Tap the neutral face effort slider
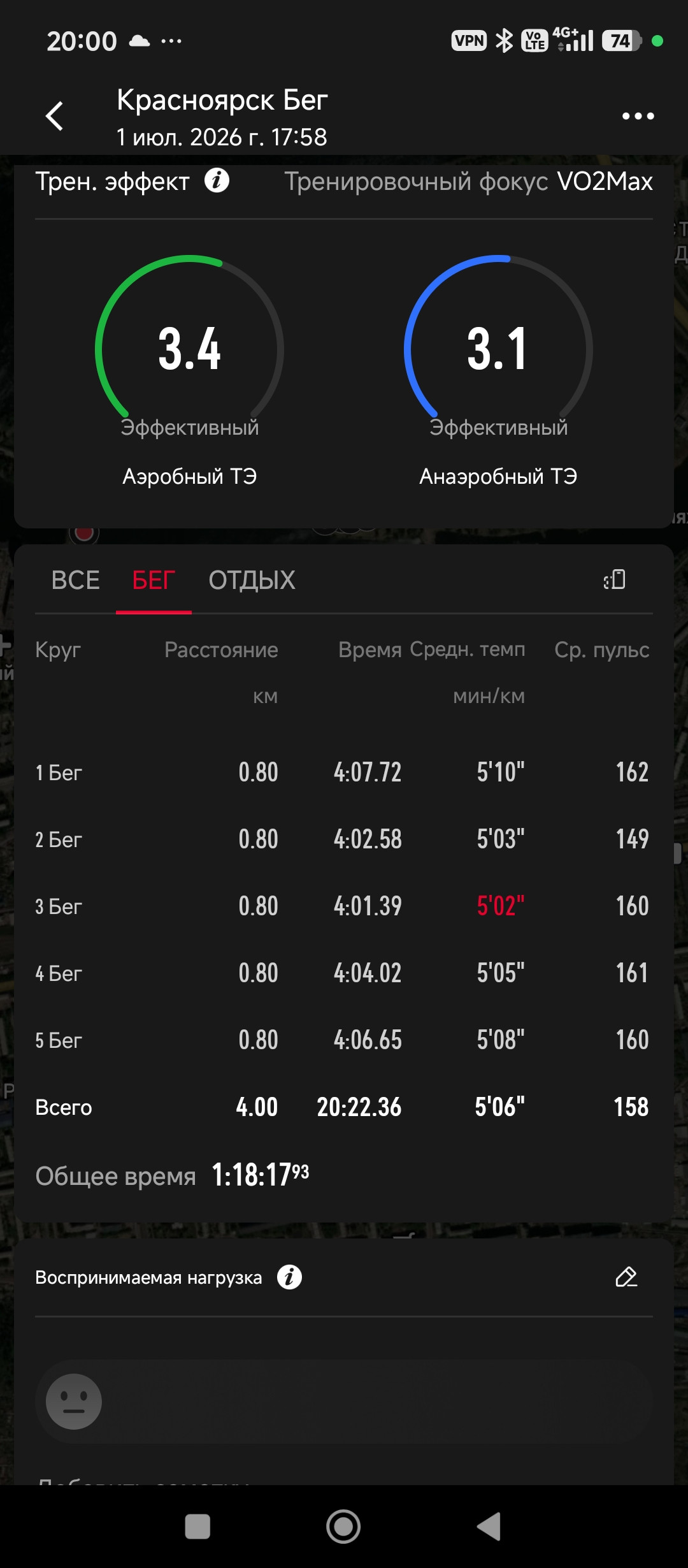 74,1401
